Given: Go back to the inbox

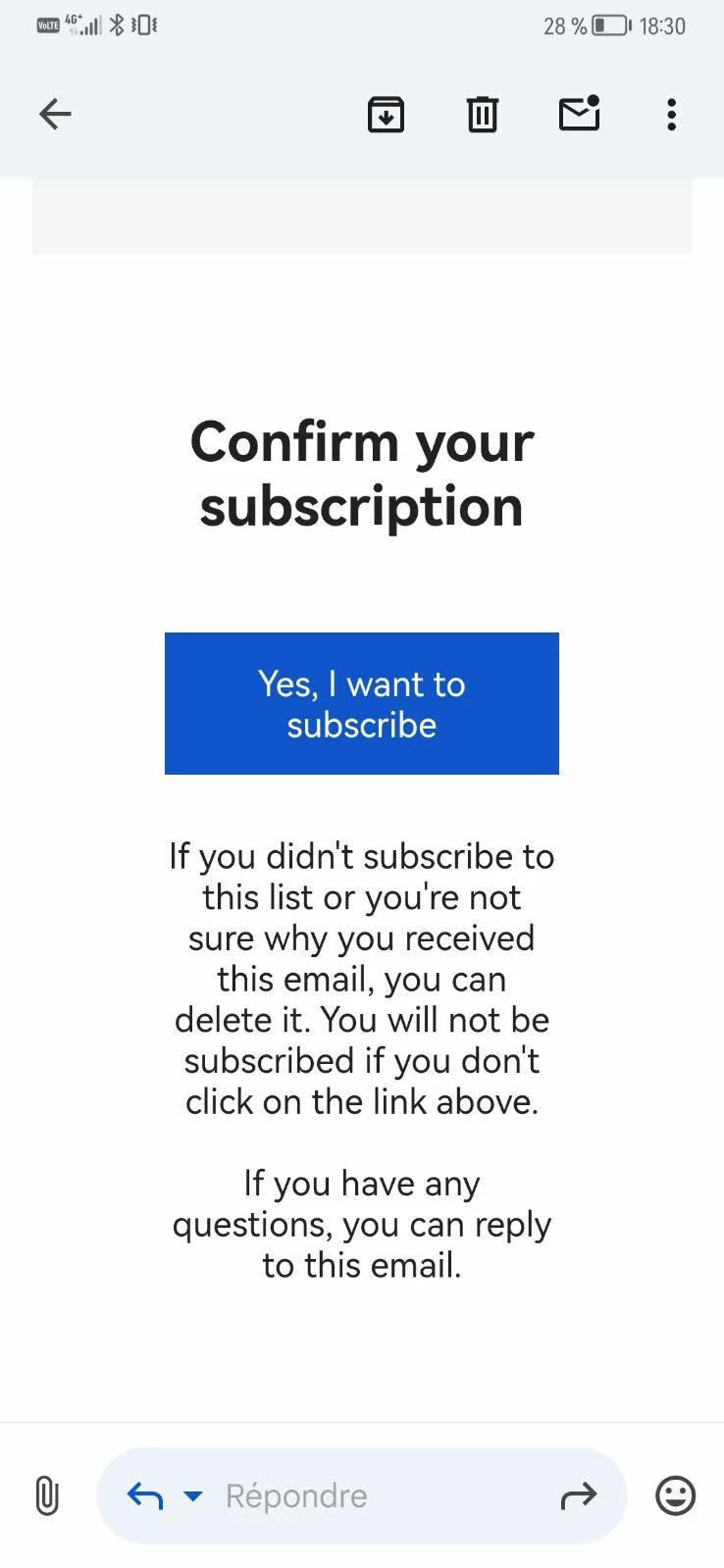Looking at the screenshot, I should (x=55, y=115).
